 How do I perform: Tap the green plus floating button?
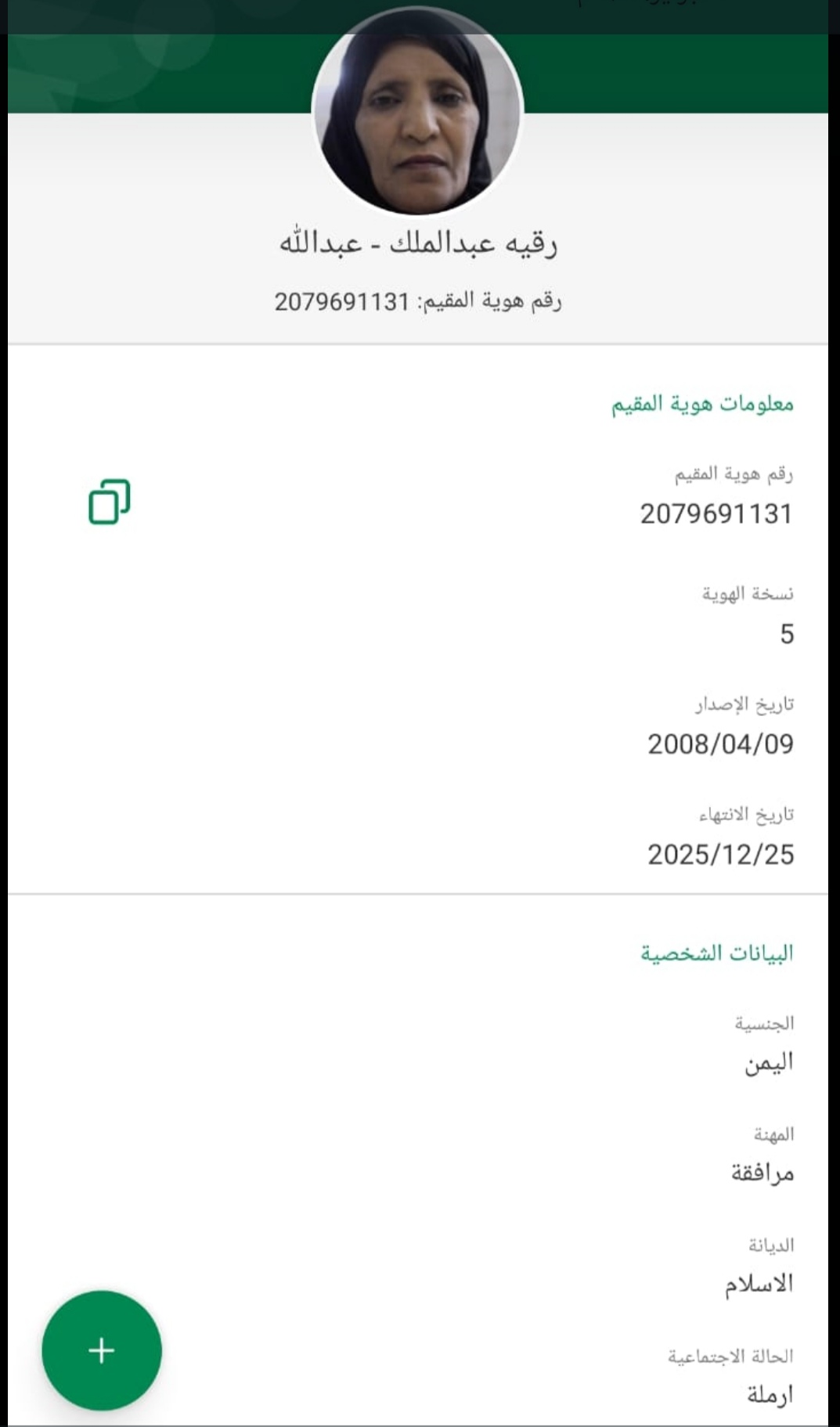[x=102, y=1350]
